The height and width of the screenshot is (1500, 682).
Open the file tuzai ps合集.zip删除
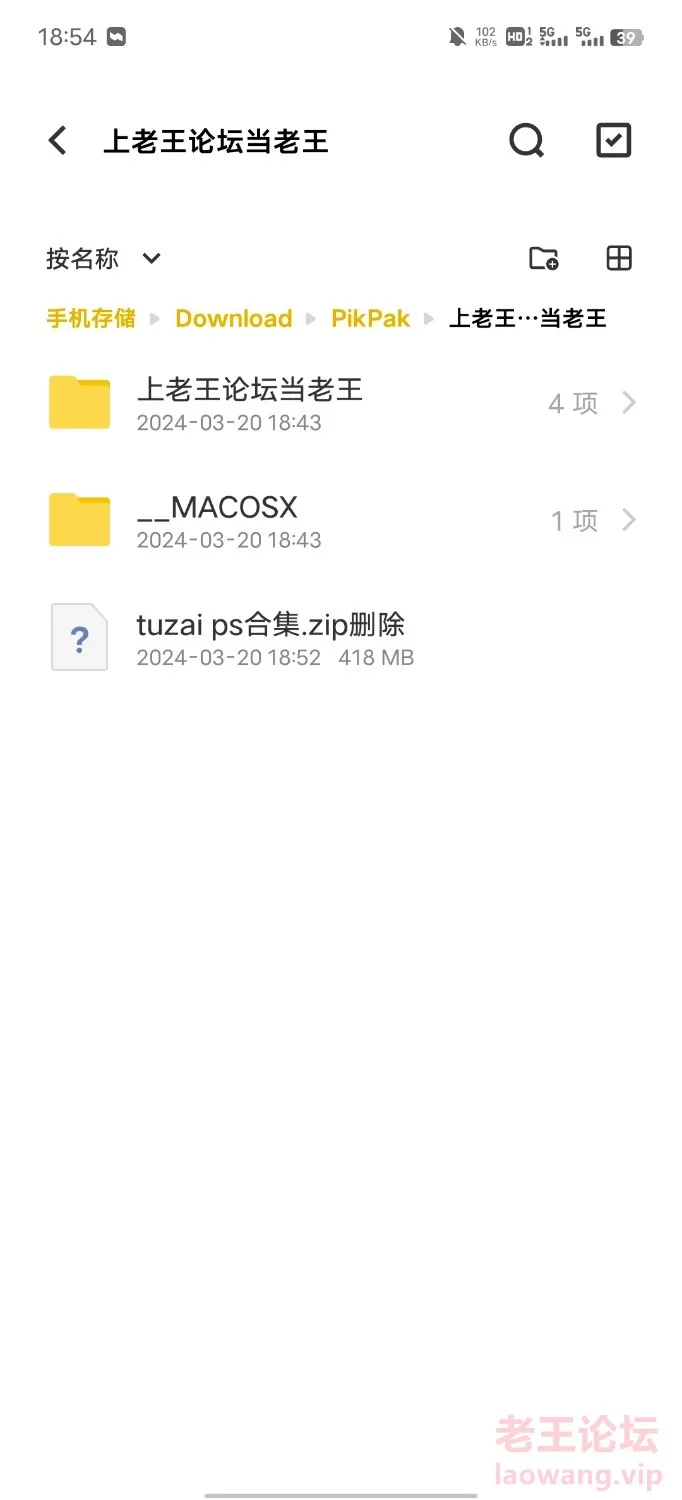(x=341, y=639)
